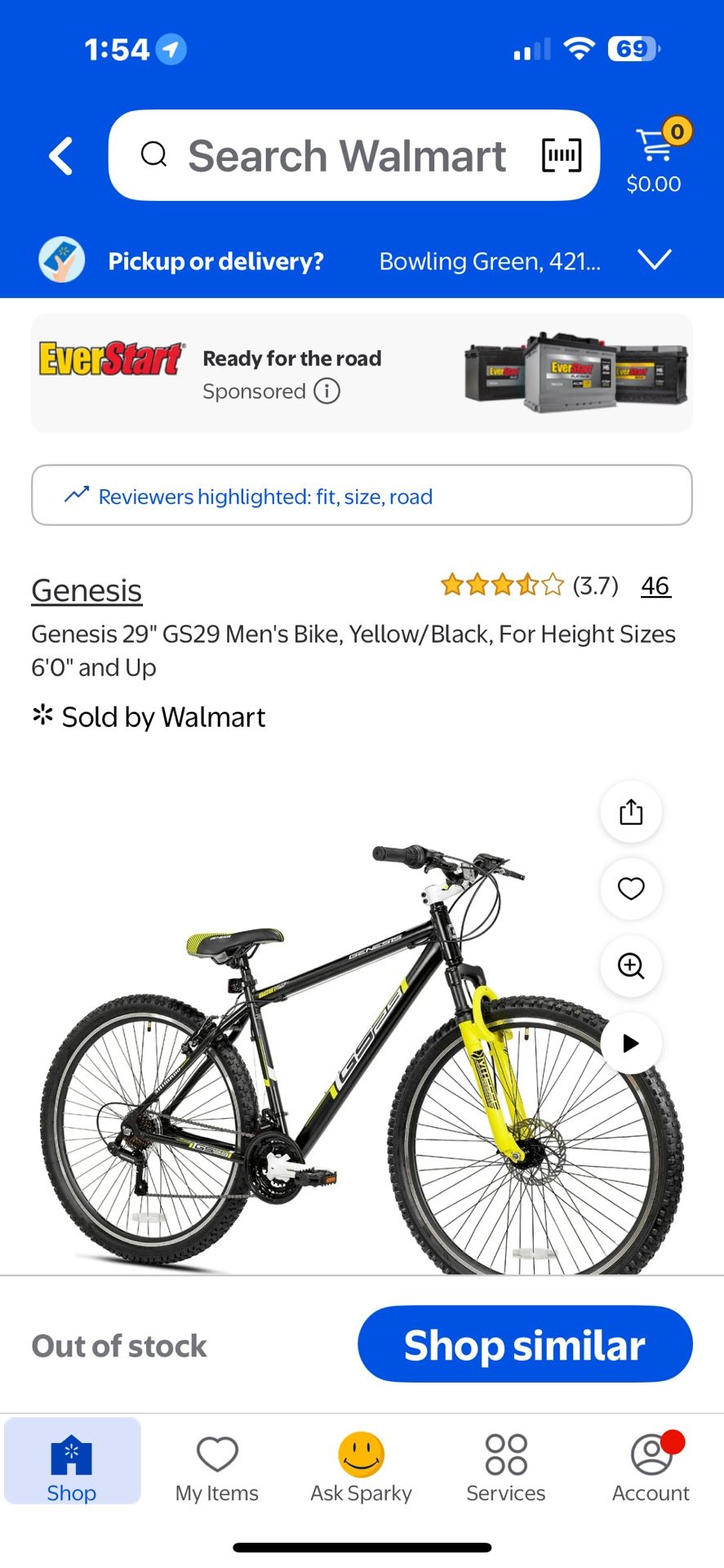724x1568 pixels.
Task: Play the product video
Action: coord(630,1043)
